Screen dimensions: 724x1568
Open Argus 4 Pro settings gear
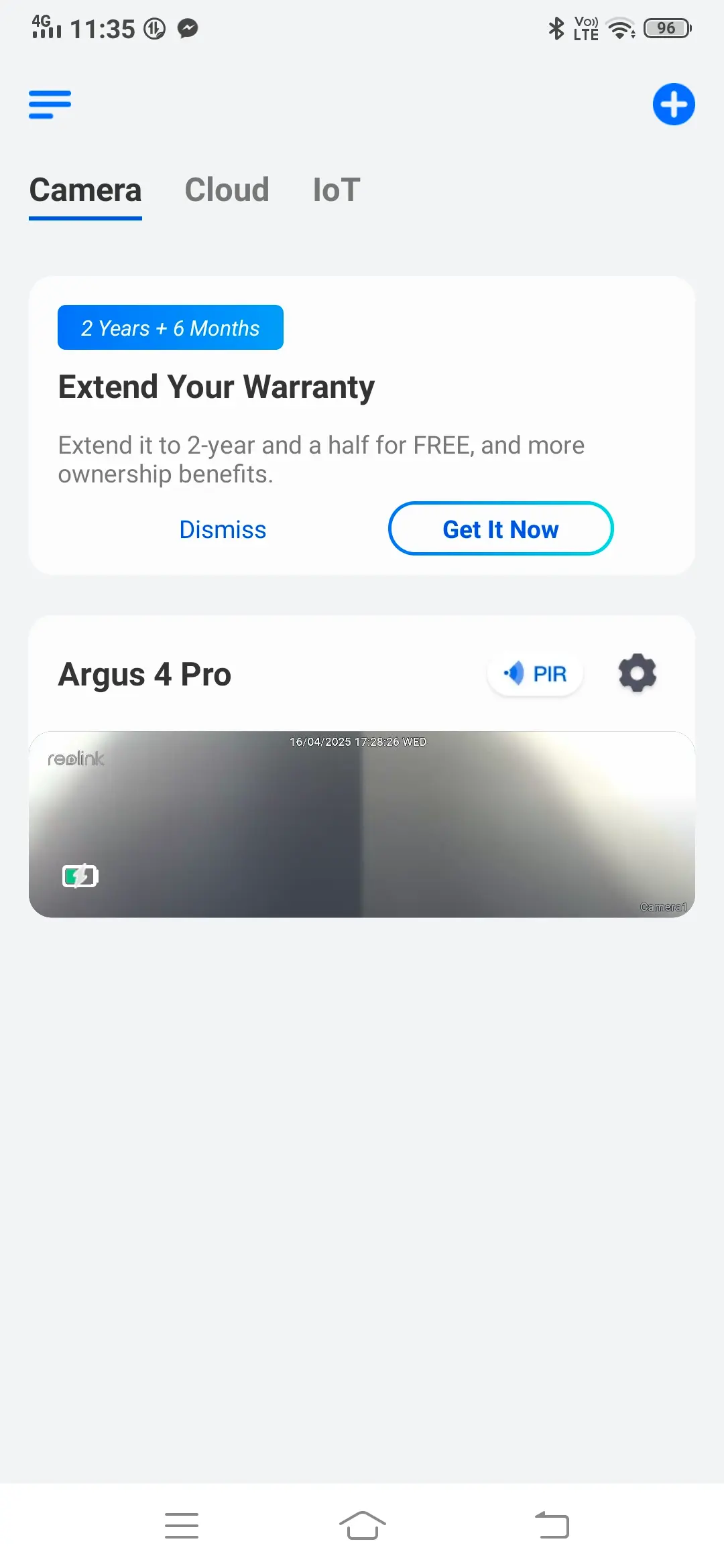[x=637, y=673]
